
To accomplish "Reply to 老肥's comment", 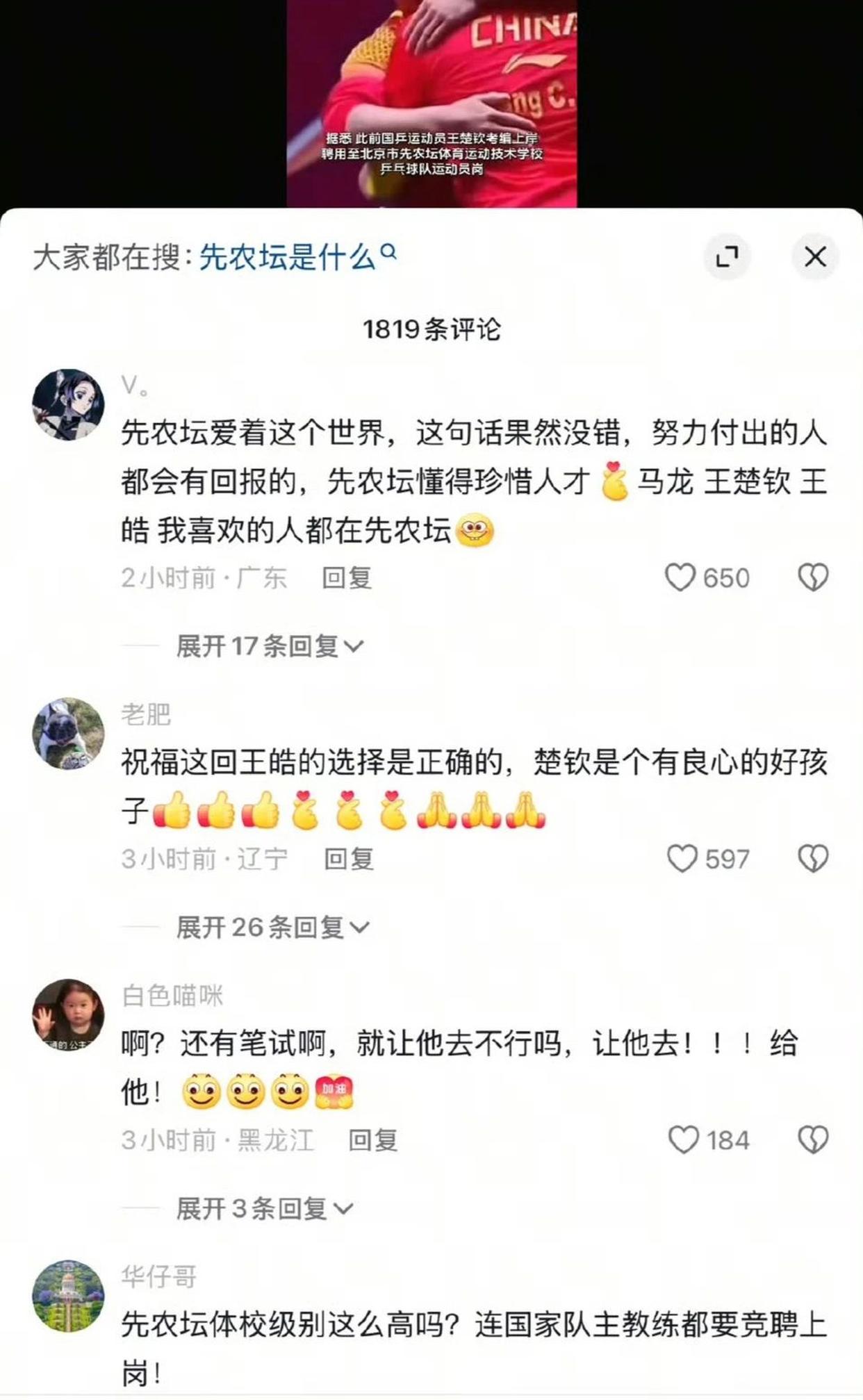I will 349,859.
